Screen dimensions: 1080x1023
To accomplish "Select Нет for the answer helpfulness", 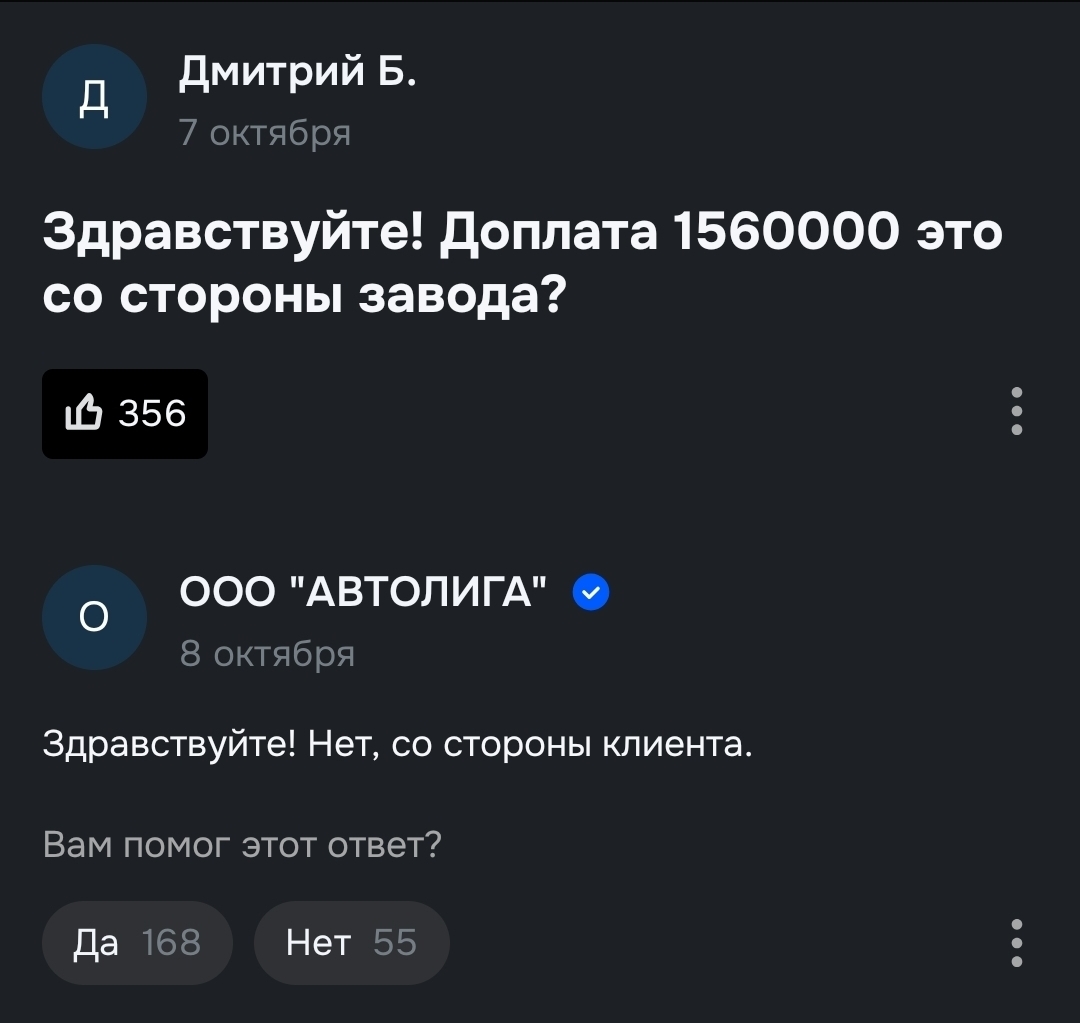I will (351, 942).
